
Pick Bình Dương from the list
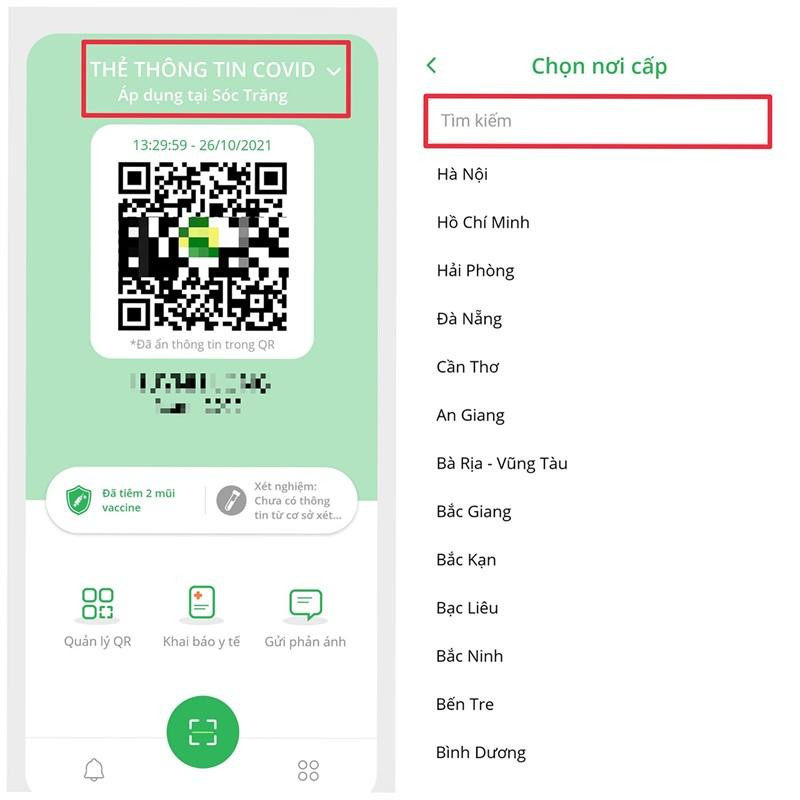480,752
